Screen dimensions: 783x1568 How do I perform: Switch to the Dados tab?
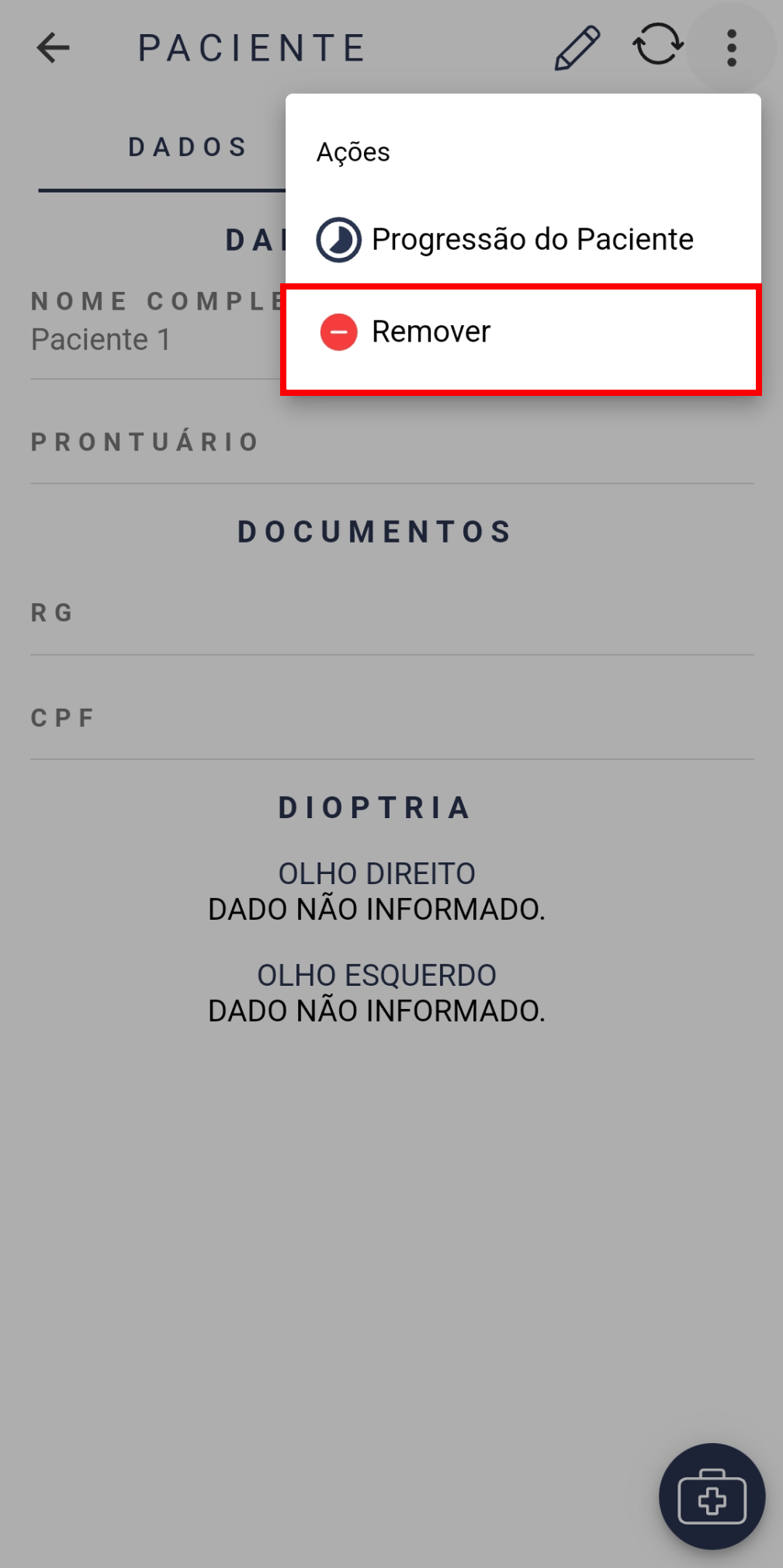click(189, 147)
